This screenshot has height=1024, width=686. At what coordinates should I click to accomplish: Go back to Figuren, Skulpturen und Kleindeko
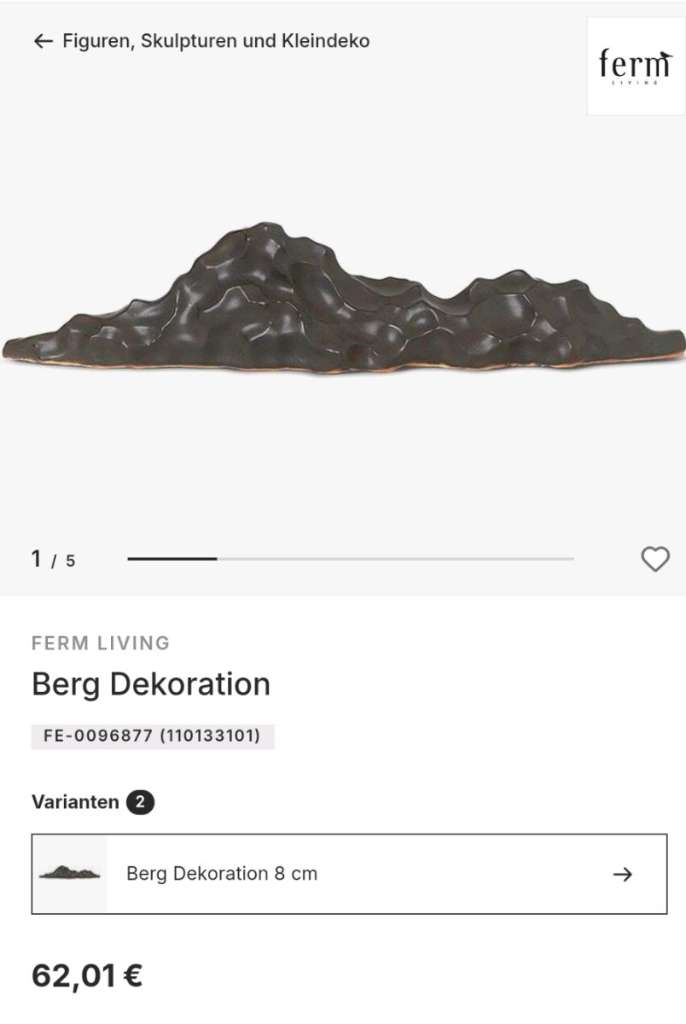tap(200, 41)
